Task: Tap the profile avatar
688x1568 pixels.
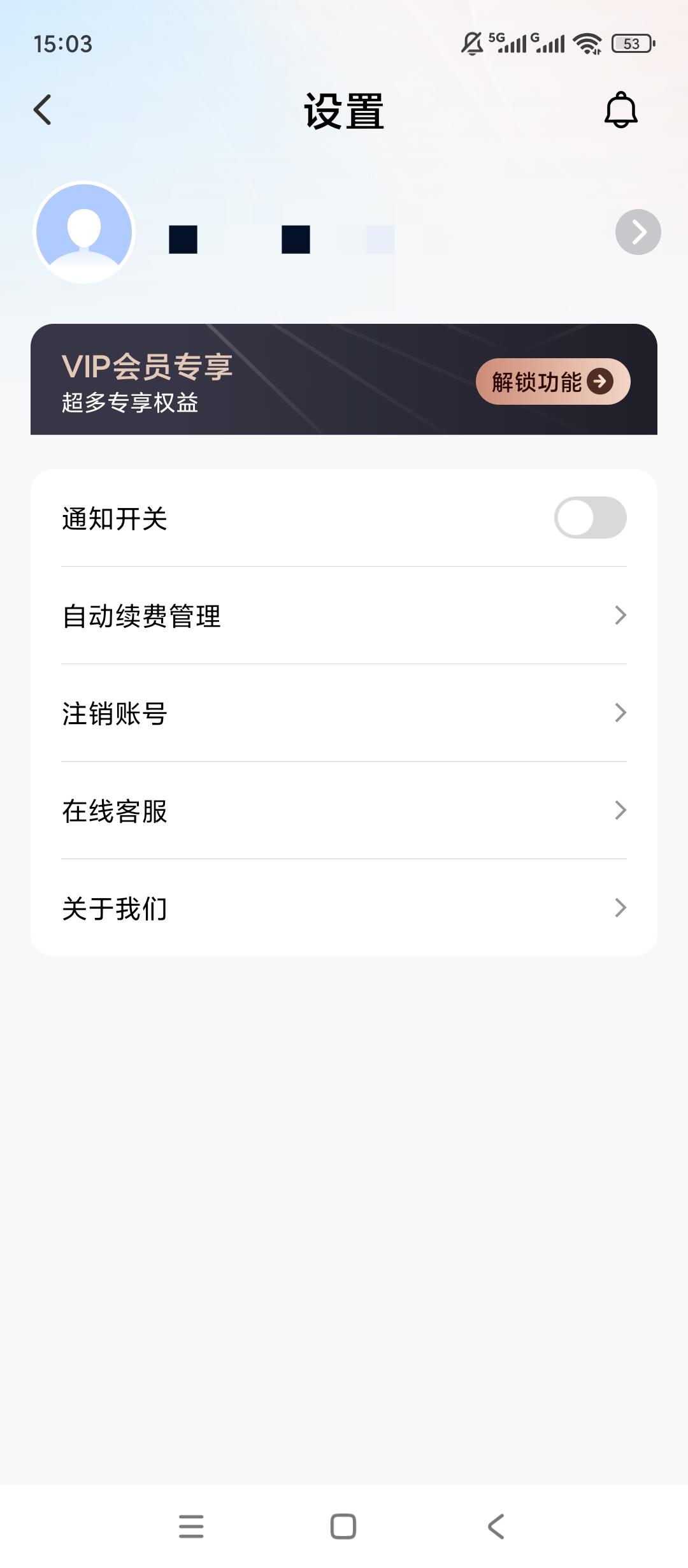Action: [84, 232]
